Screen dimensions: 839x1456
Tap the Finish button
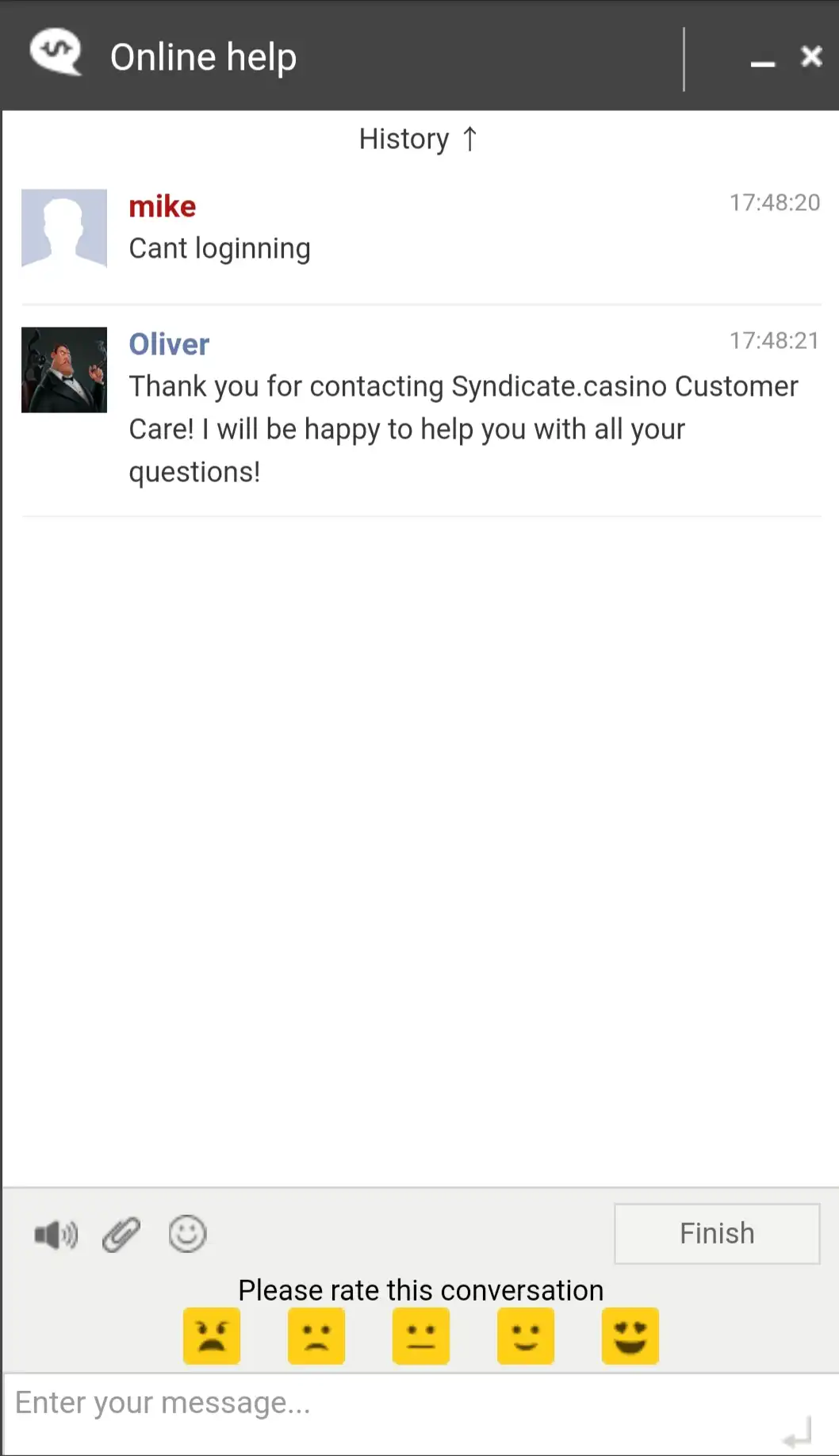tap(716, 1233)
